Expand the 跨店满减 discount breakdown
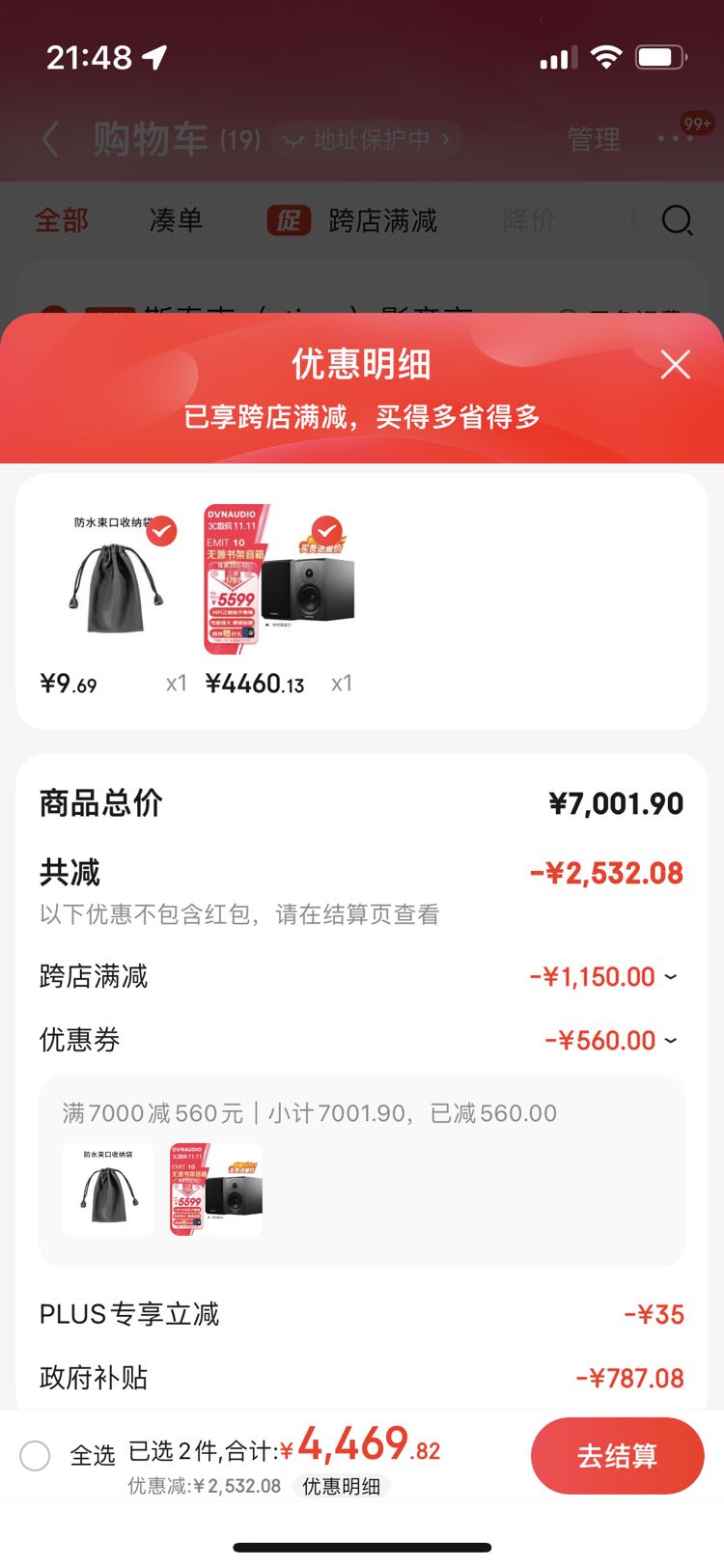 (x=670, y=977)
